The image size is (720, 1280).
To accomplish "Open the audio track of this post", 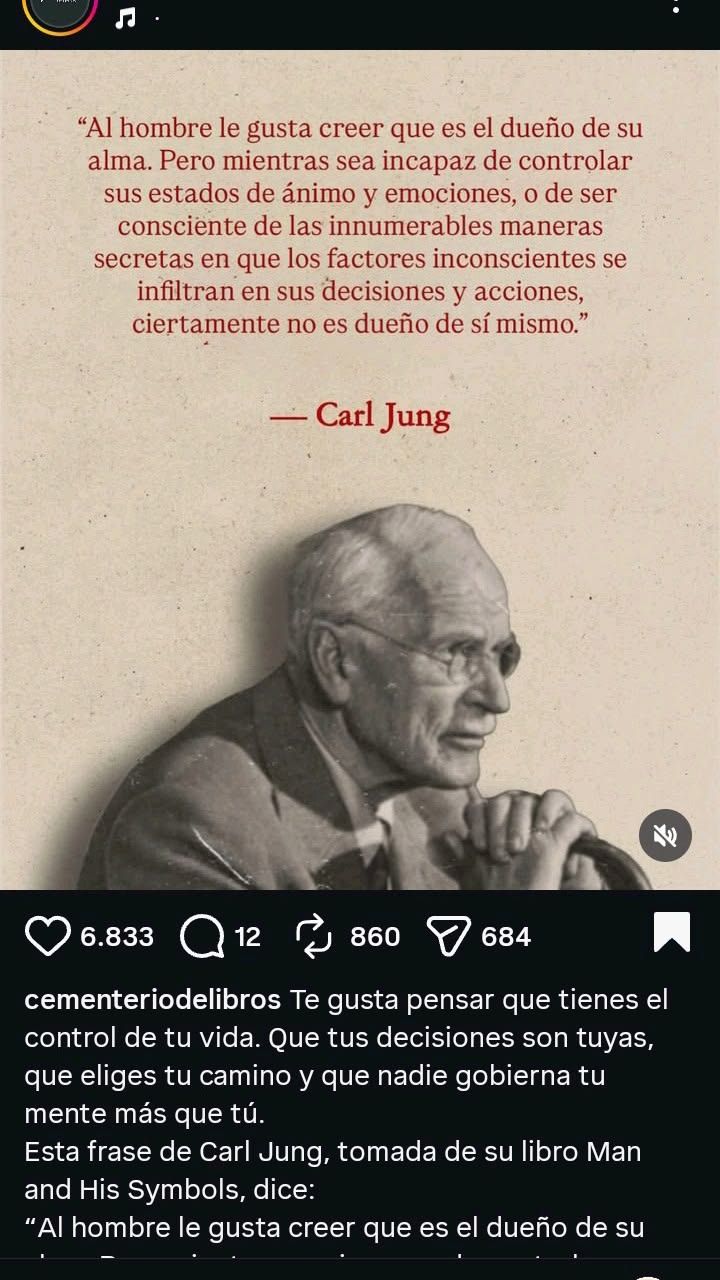I will [125, 17].
